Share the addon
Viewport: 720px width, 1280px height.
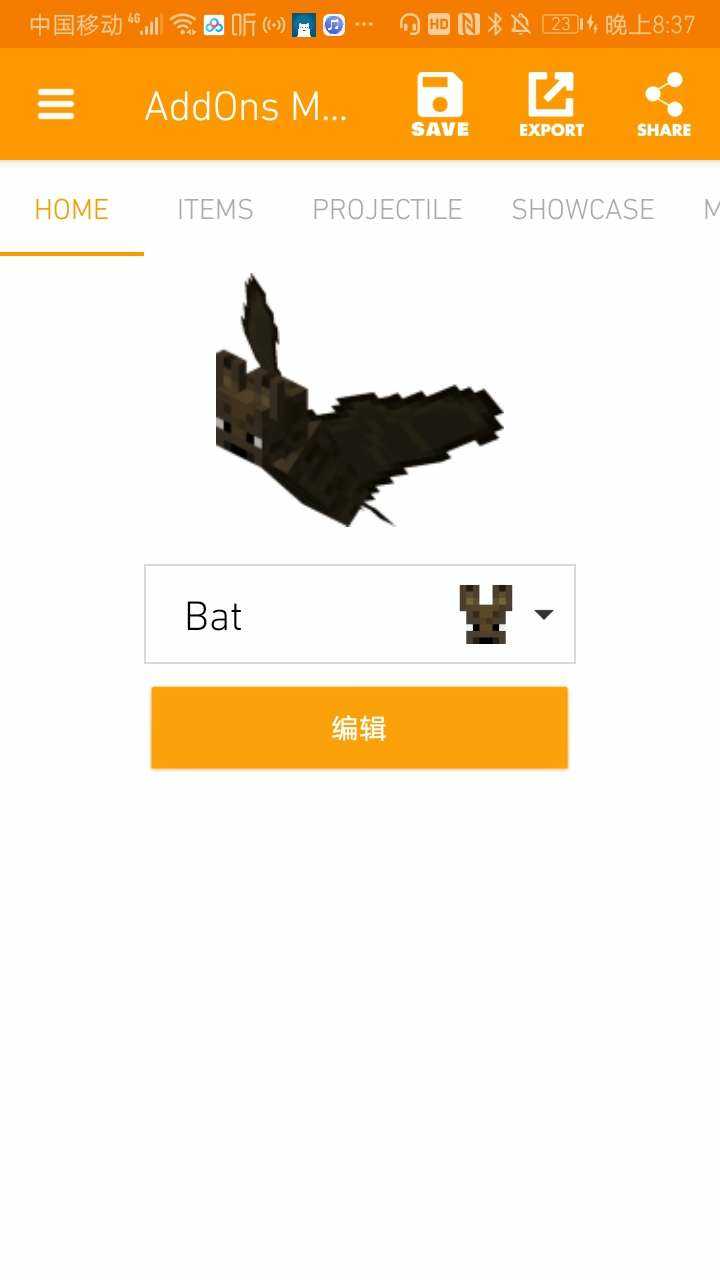point(664,104)
